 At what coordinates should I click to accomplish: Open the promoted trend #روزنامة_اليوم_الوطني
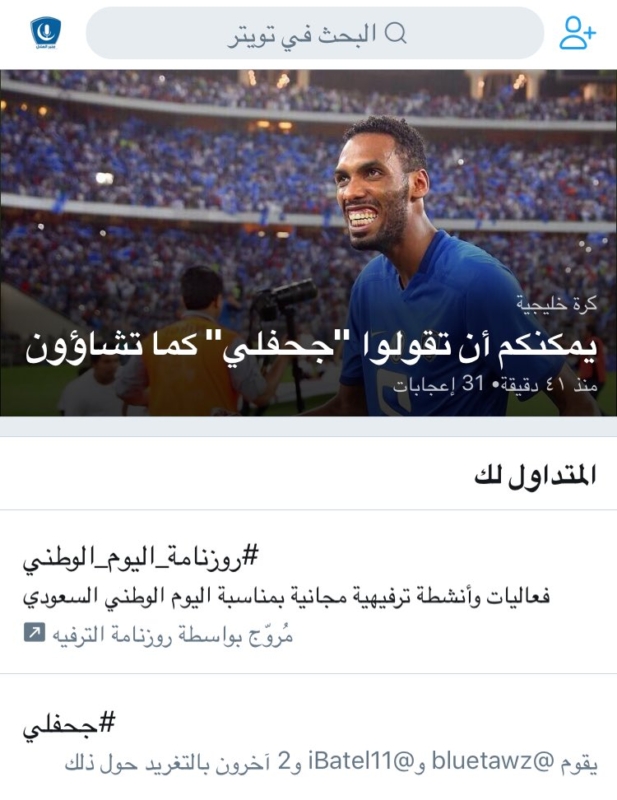pos(308,592)
